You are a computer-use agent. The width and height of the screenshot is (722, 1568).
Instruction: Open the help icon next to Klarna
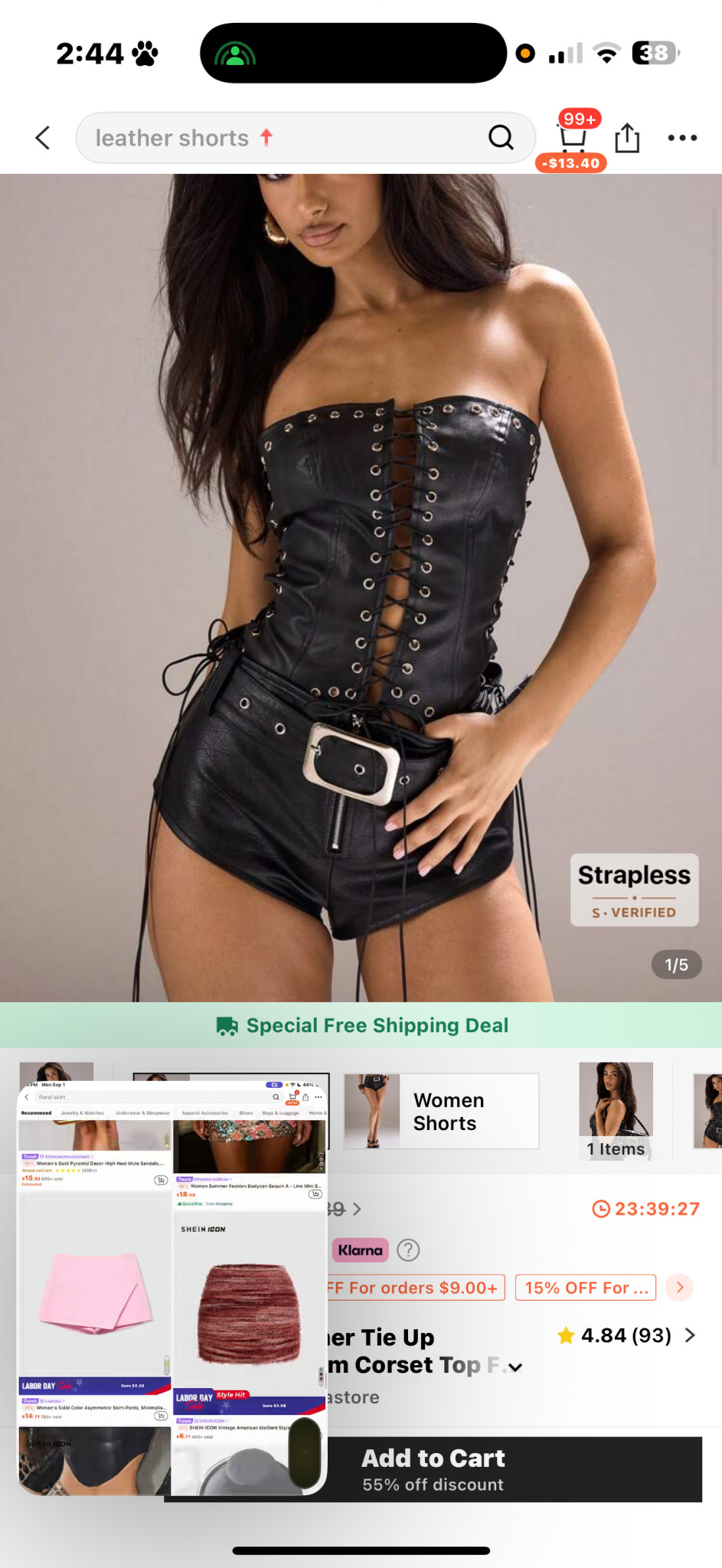[408, 1250]
